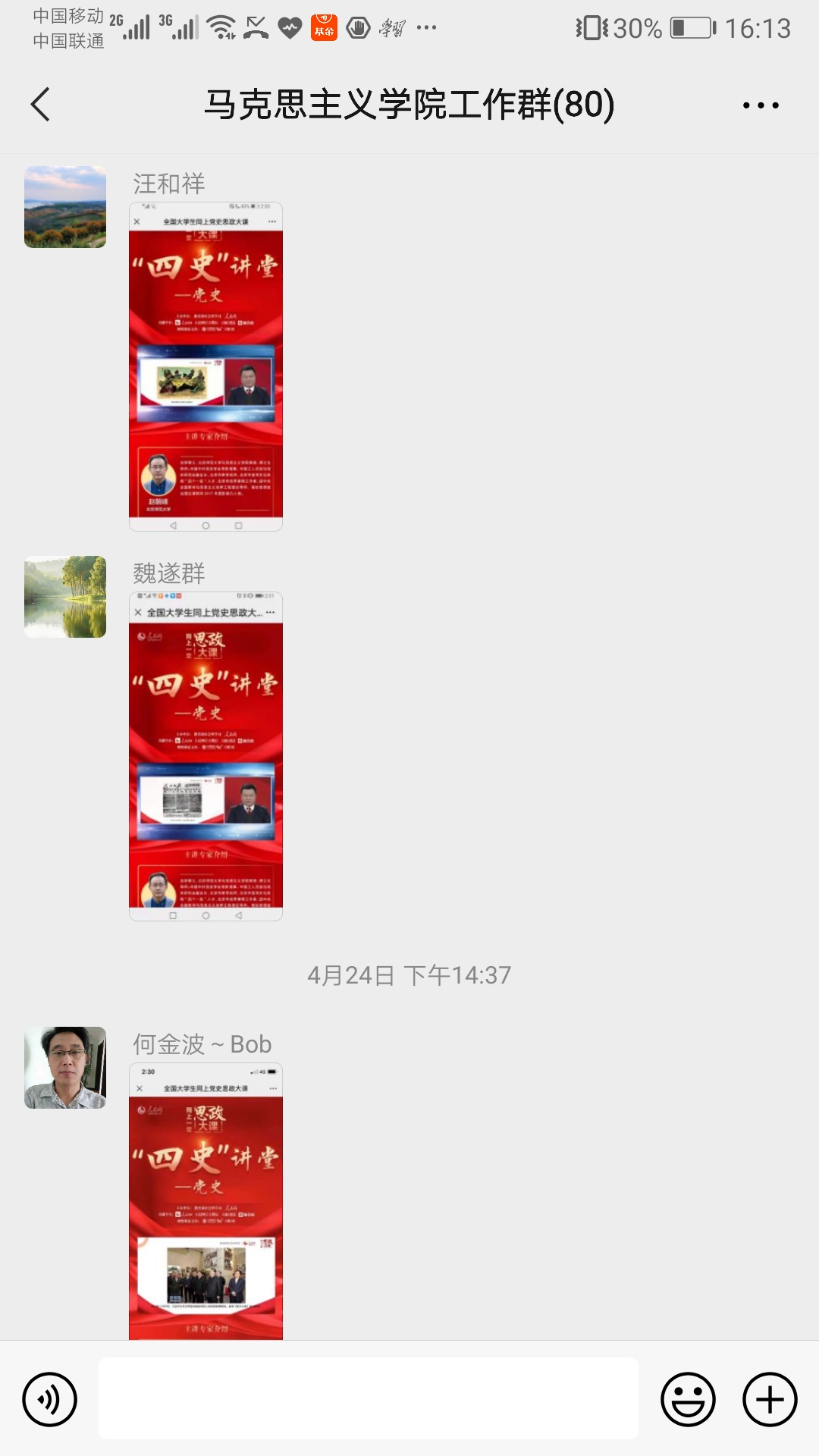Open 汪和祥's profile avatar
Screen dimensions: 819x1456
65,207
